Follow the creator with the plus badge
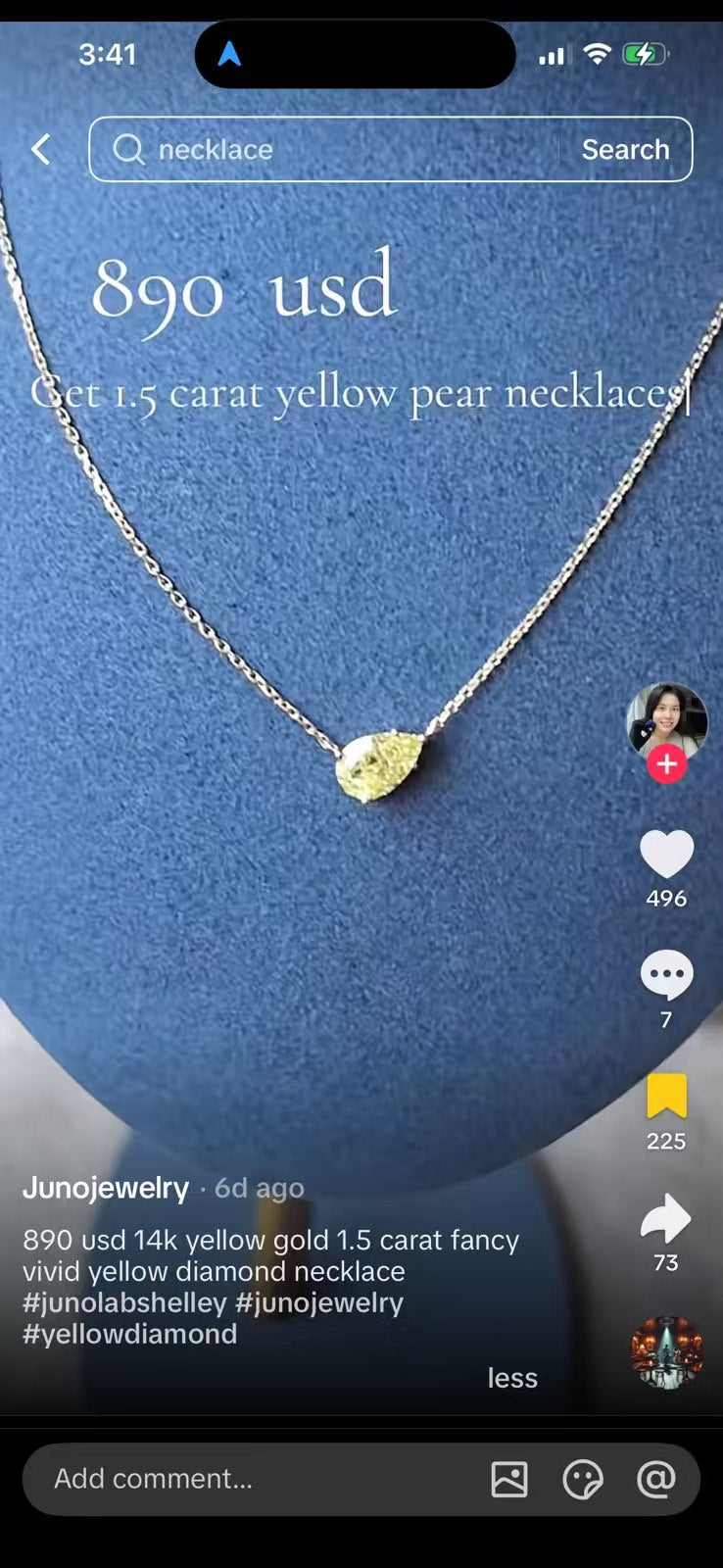This screenshot has height=1568, width=723. pyautogui.click(x=666, y=764)
